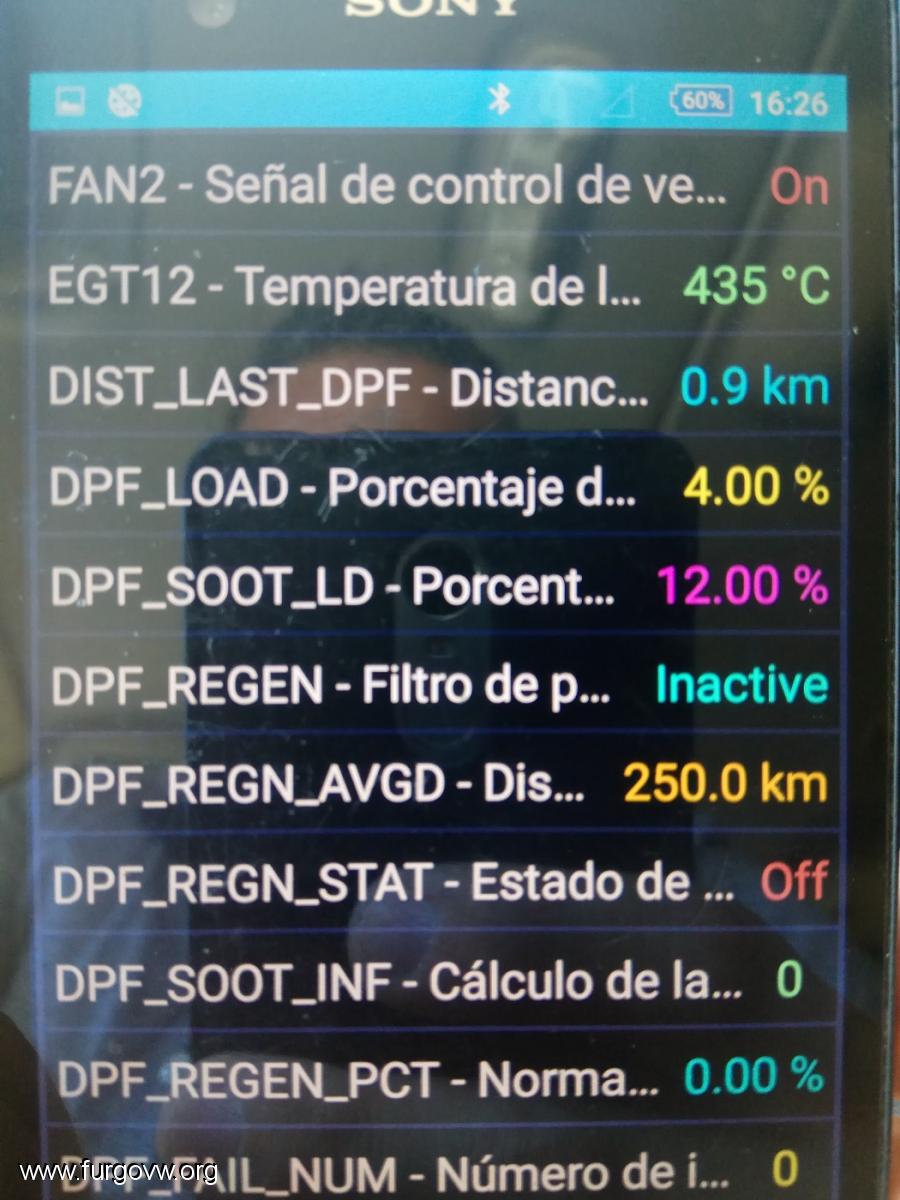Image resolution: width=900 pixels, height=1200 pixels.
Task: Select the DIST_LAST_DPF distance row
Action: (438, 388)
